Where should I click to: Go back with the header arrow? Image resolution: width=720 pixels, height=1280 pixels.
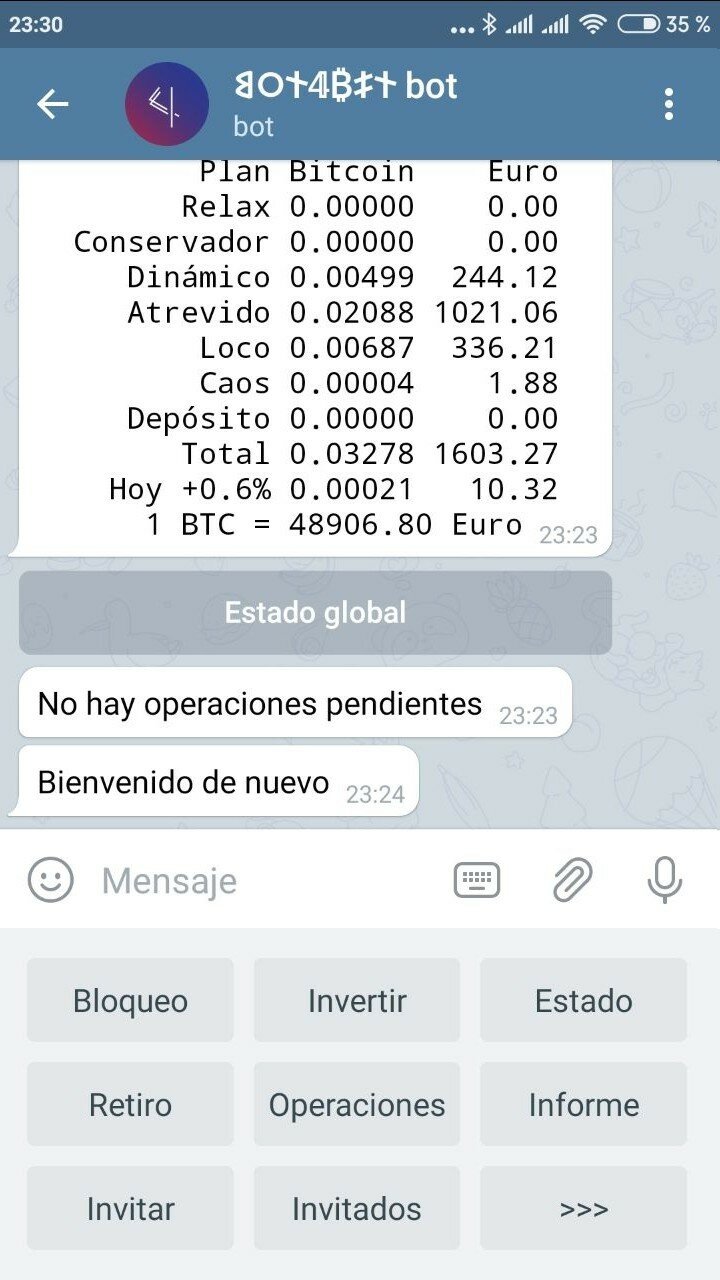[x=52, y=104]
